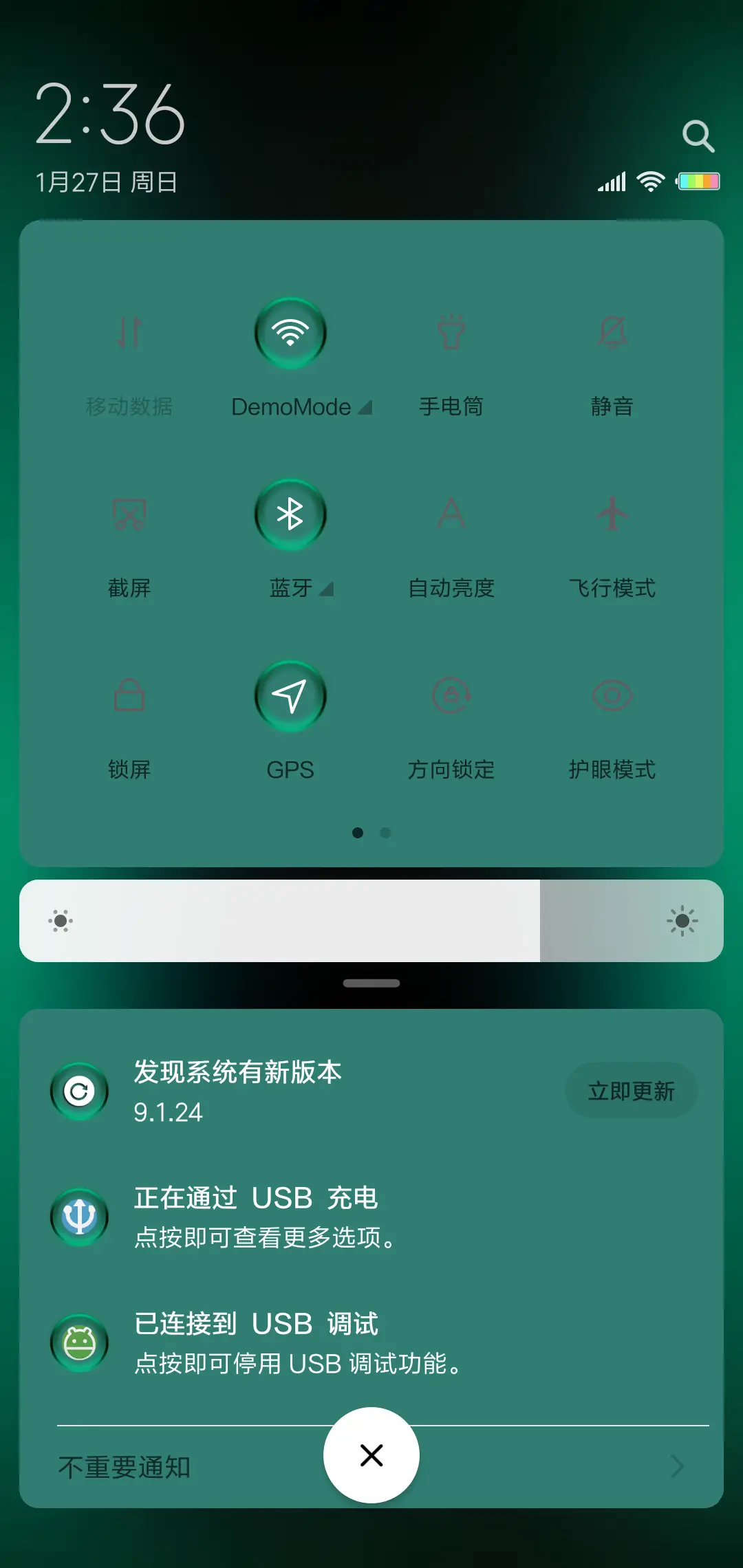This screenshot has width=743, height=1568.
Task: Clear all notifications with the X button
Action: pyautogui.click(x=371, y=1455)
